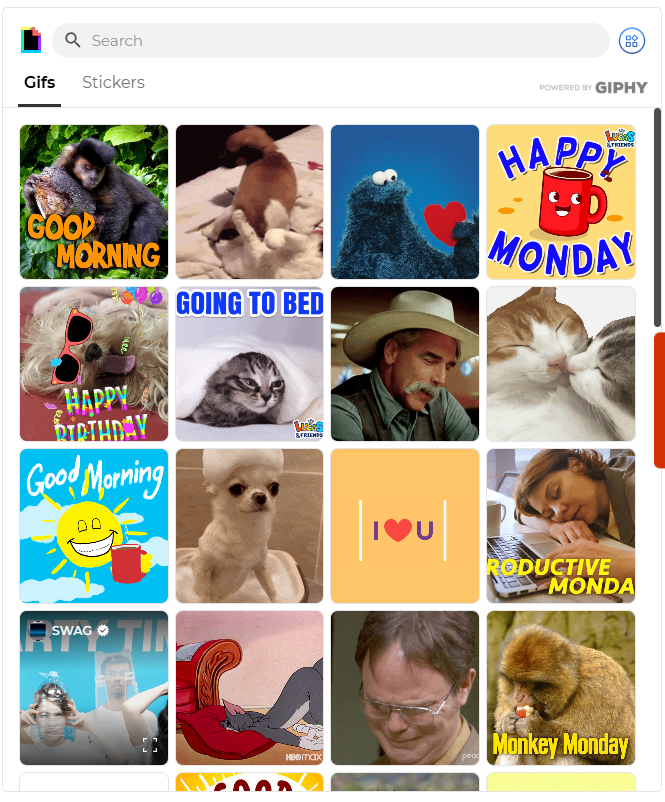Choose the man with glasses GIF
Image resolution: width=665 pixels, height=802 pixels.
pyautogui.click(x=405, y=688)
